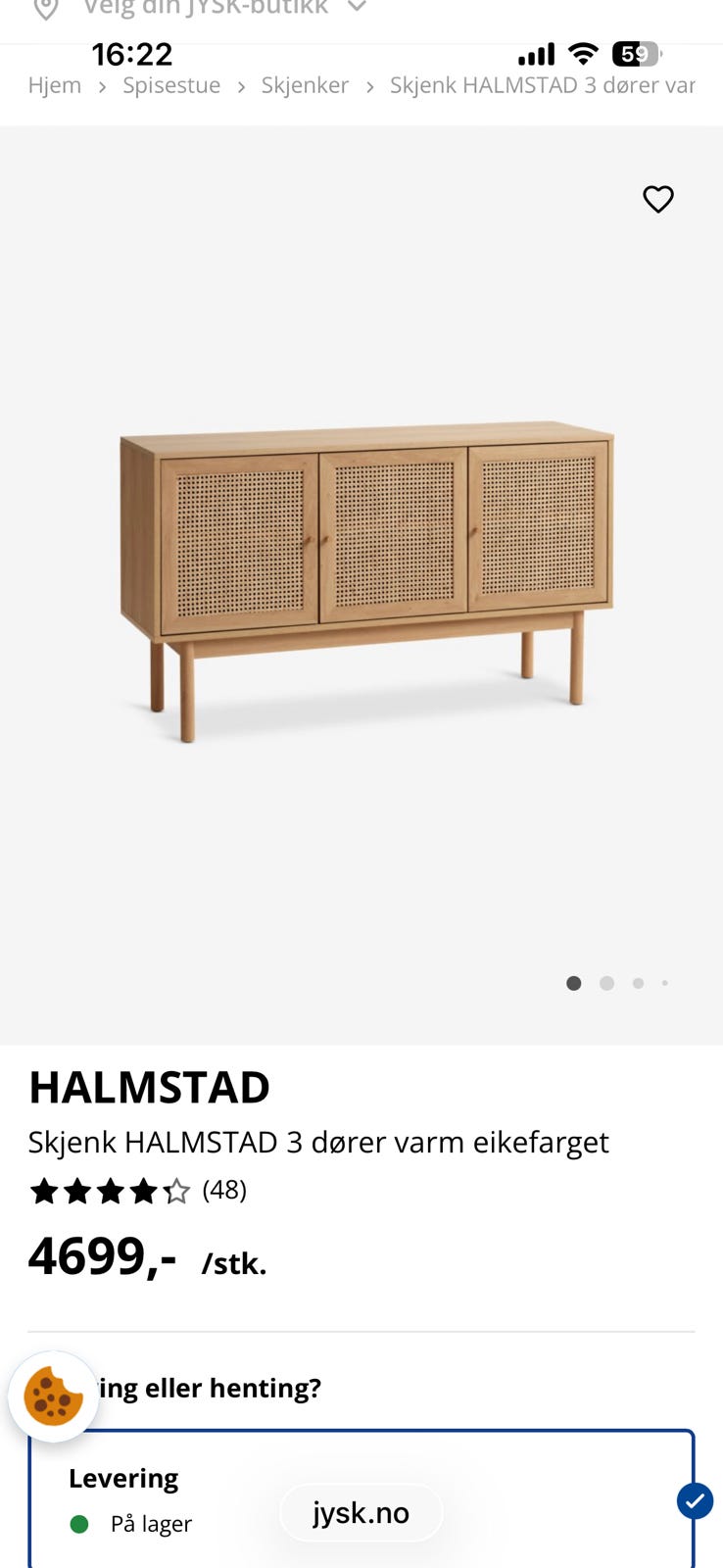Click the blue checkmark on Levering card
723x1568 pixels.
tap(695, 1499)
